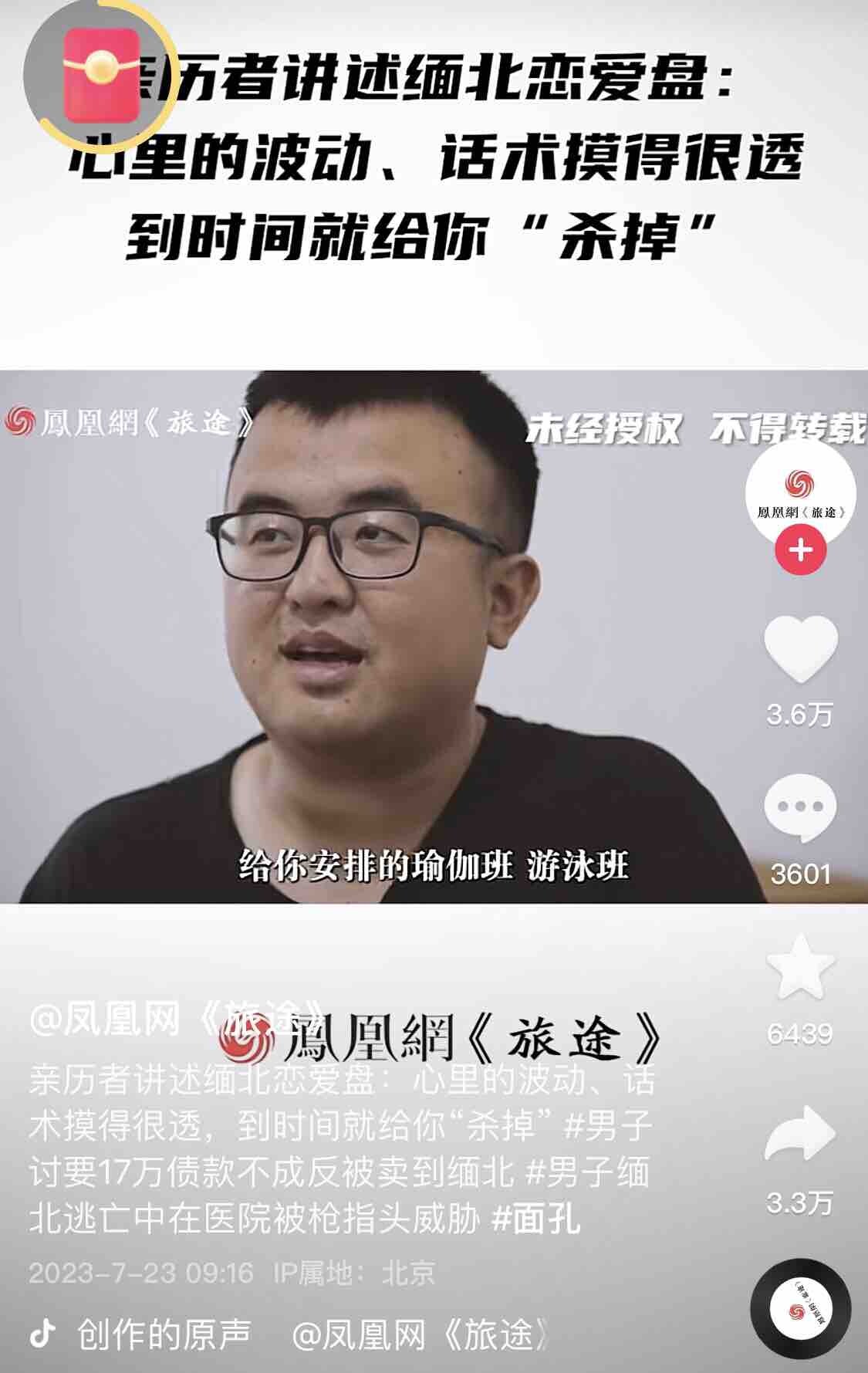
Task: Open hashtag #面孔
Action: point(536,1219)
